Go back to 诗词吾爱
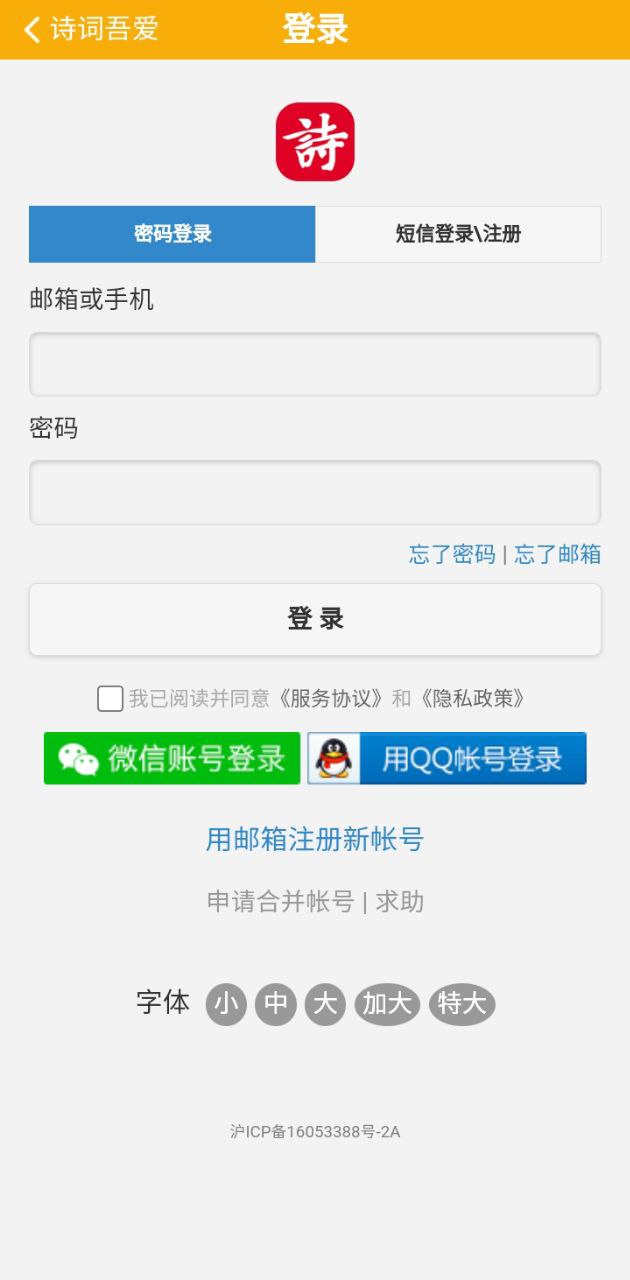This screenshot has height=1280, width=630. click(90, 29)
